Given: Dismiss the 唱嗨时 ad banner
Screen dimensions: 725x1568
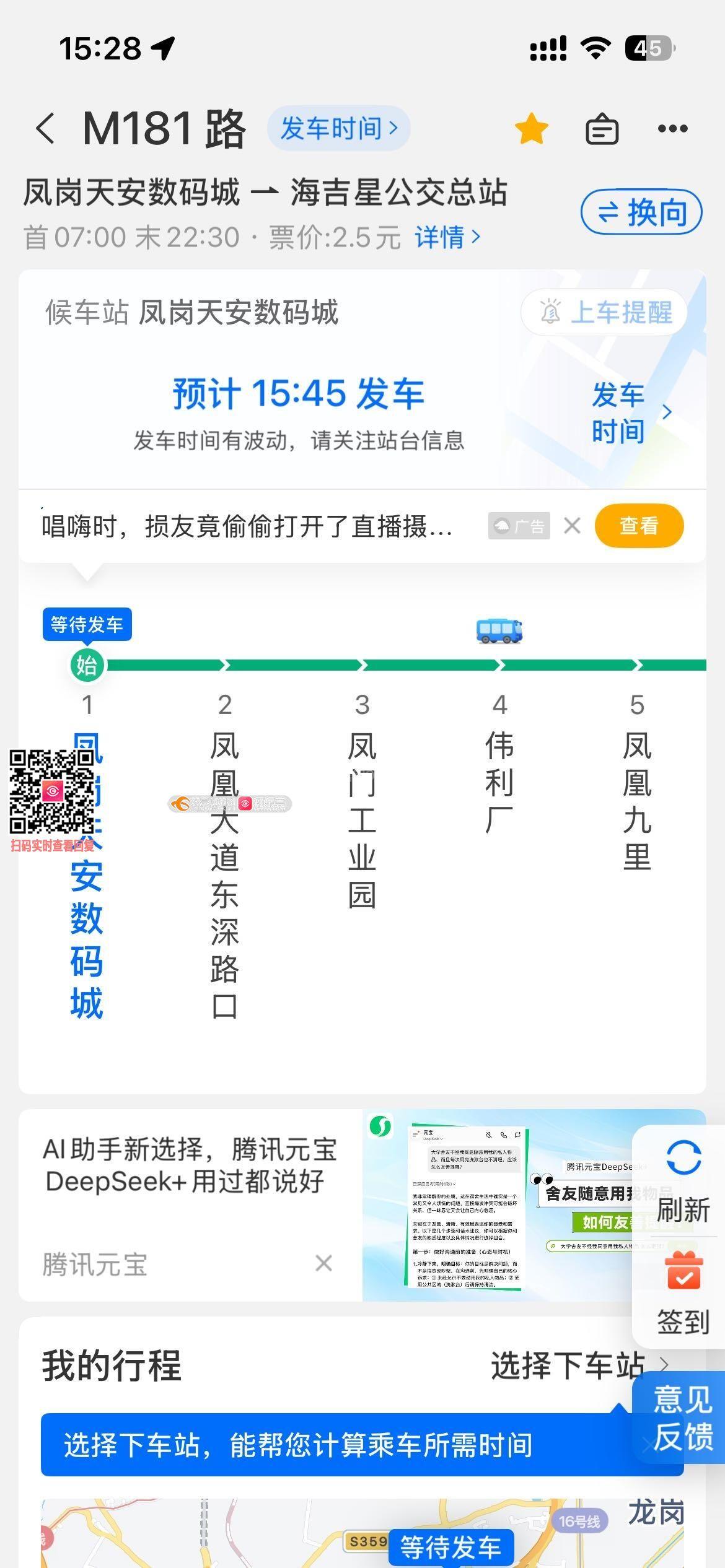Looking at the screenshot, I should tap(572, 526).
